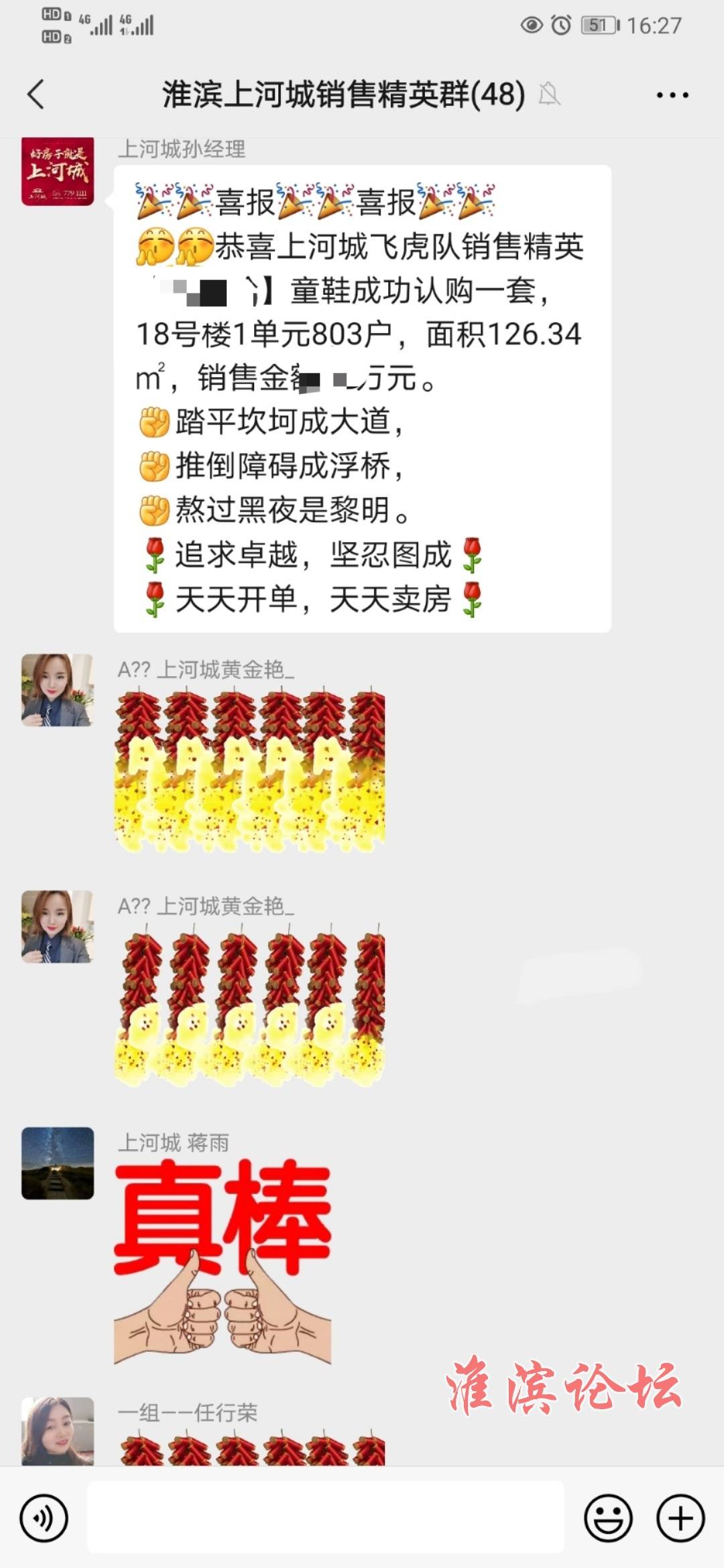Open 一组——任行荣's avatar profile
724x1568 pixels.
[58, 1431]
